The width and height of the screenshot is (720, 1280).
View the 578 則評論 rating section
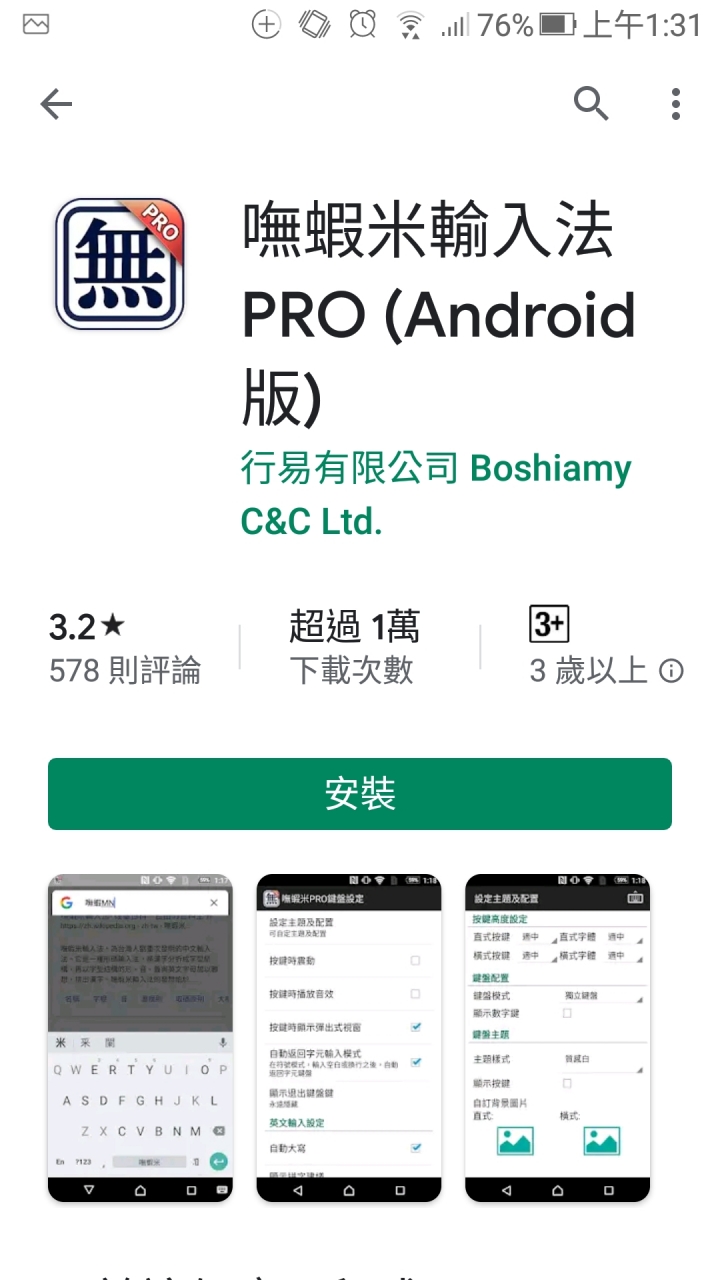tap(125, 649)
